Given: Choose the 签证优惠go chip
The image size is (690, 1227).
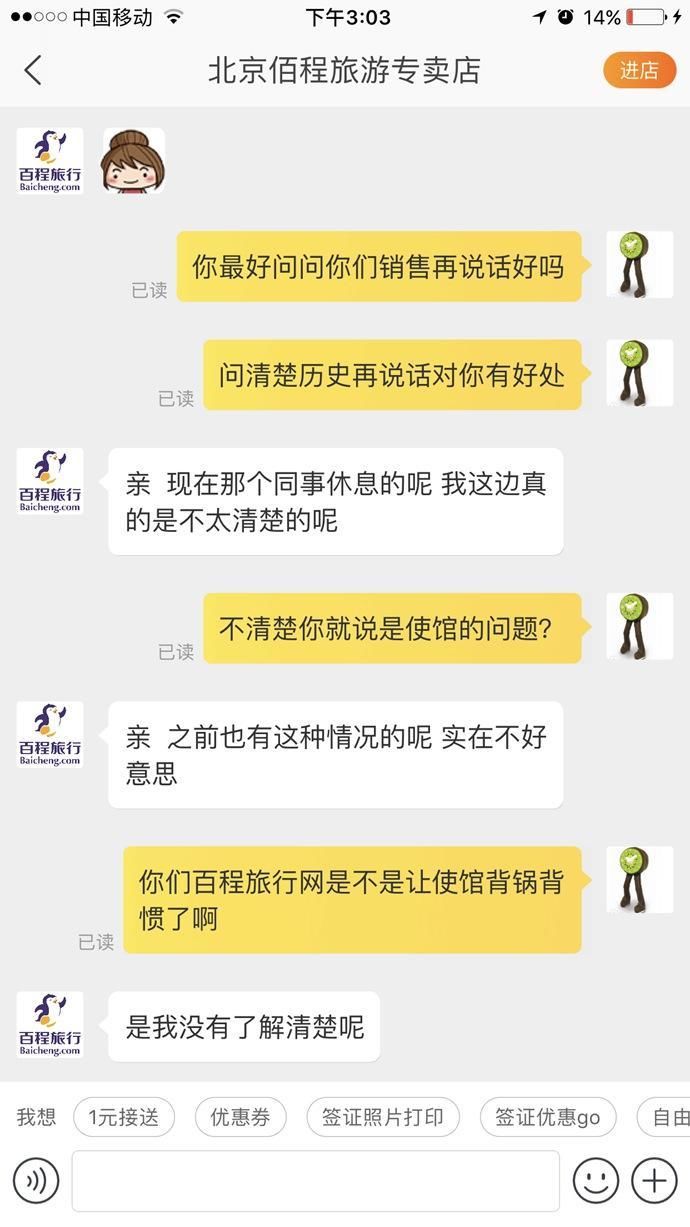Looking at the screenshot, I should coord(547,1117).
